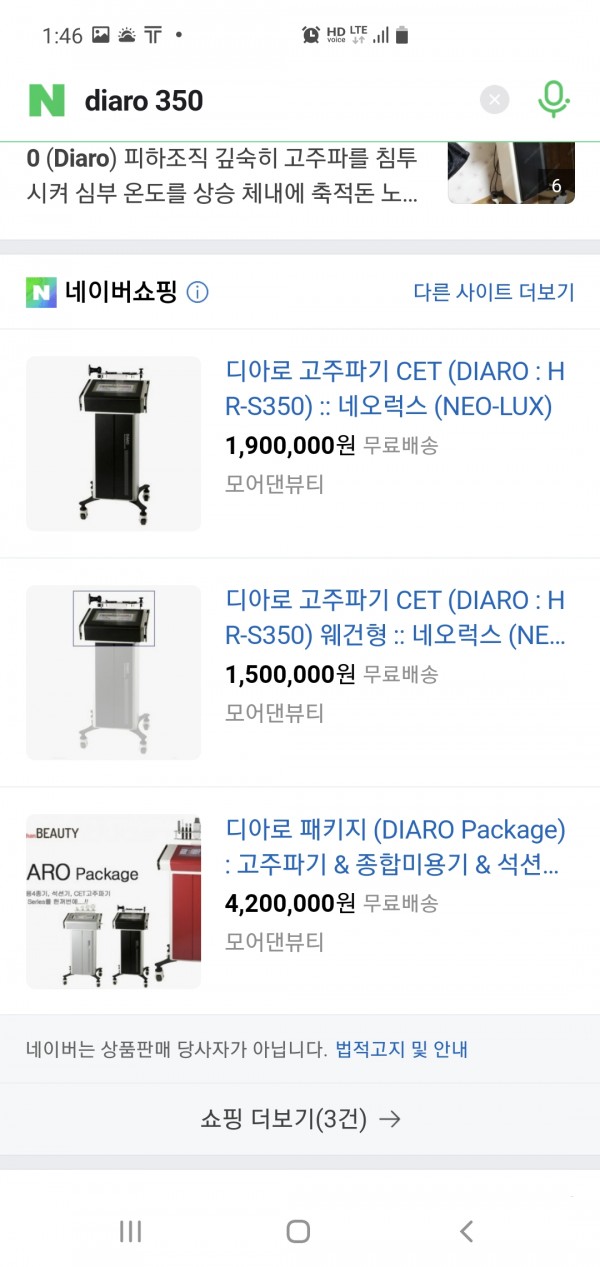Clear the search text with the X button
Image resolution: width=600 pixels, height=1267 pixels.
pyautogui.click(x=494, y=100)
